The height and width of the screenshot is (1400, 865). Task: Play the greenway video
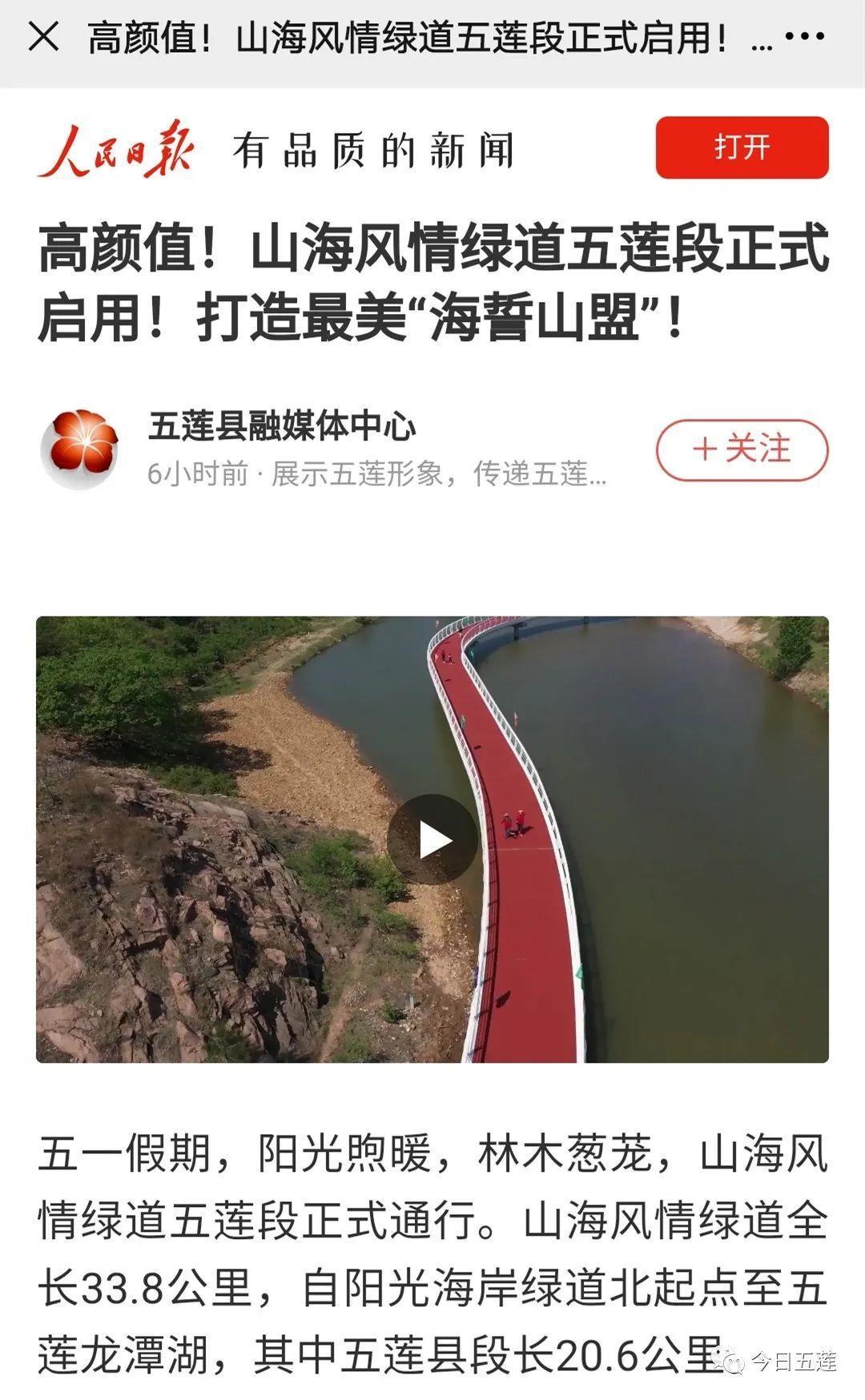(x=432, y=840)
